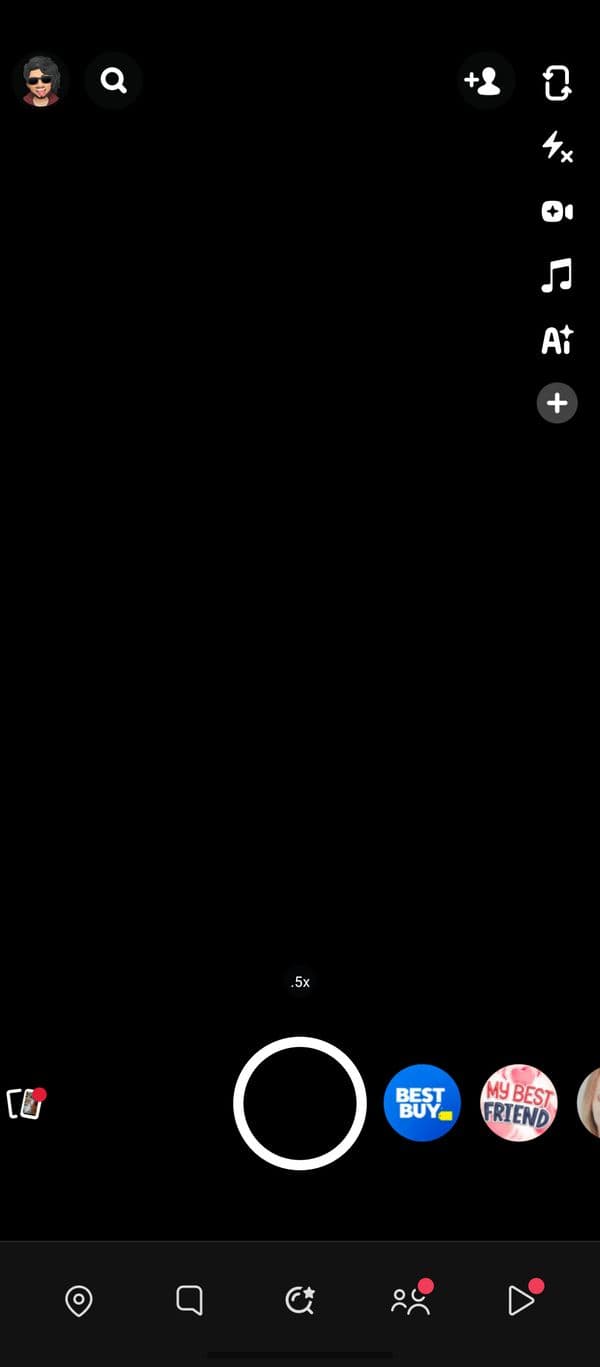Switch to the Spotlight play tab
The image size is (600, 1367).
(520, 1300)
